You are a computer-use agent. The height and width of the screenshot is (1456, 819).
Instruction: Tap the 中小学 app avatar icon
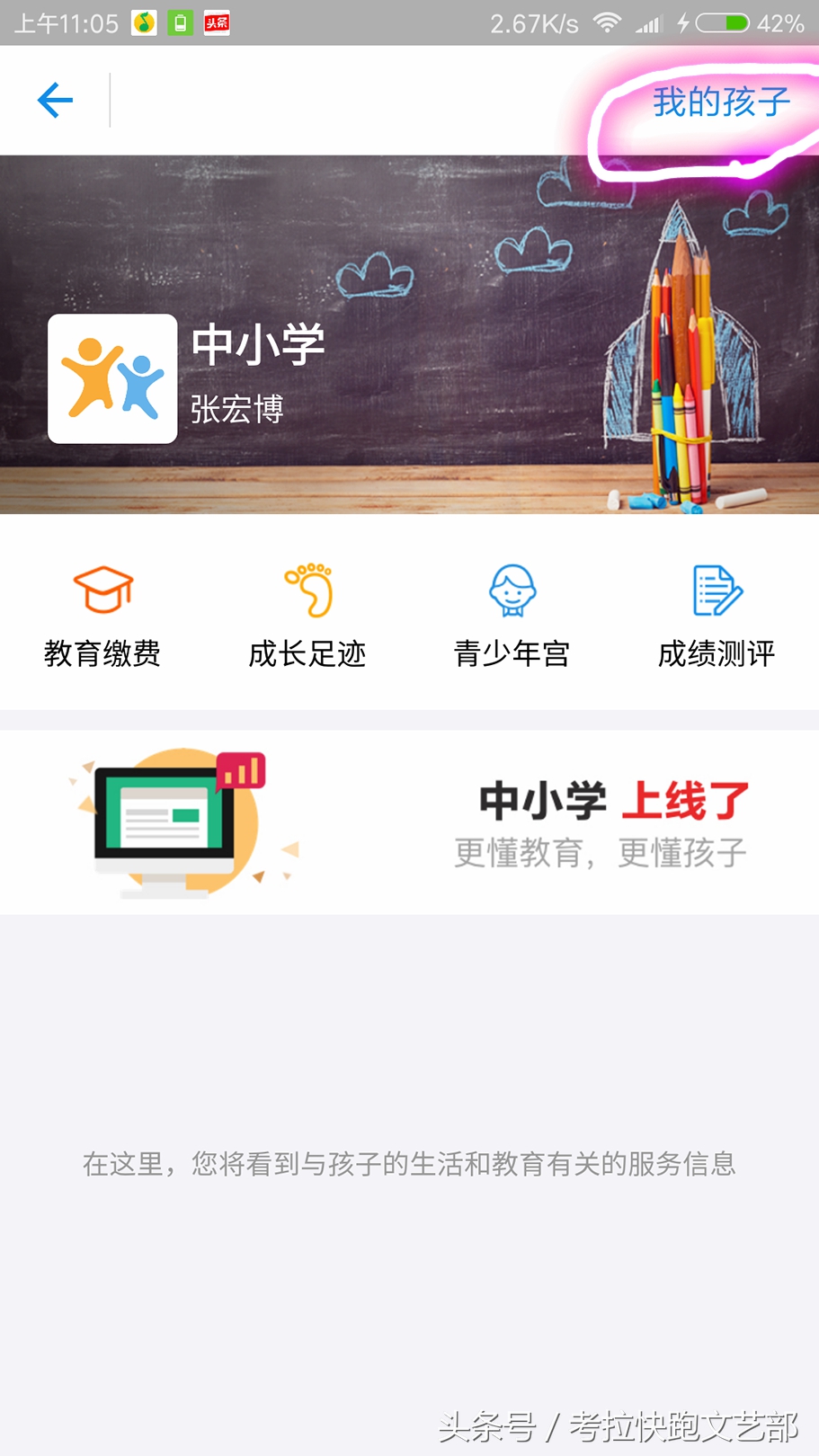tap(111, 377)
